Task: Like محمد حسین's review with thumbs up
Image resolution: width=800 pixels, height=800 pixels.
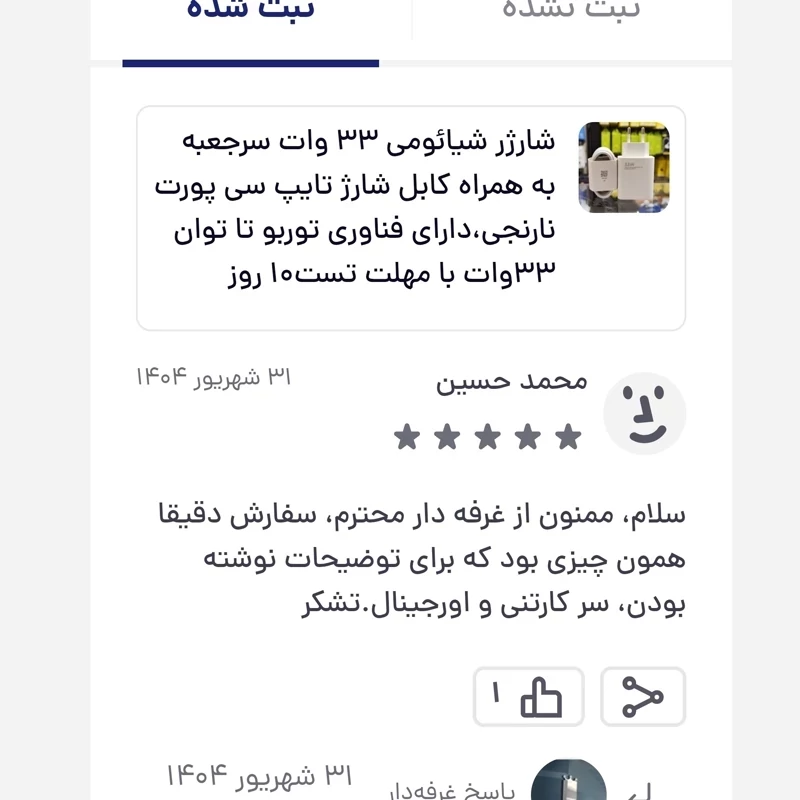Action: [x=528, y=696]
